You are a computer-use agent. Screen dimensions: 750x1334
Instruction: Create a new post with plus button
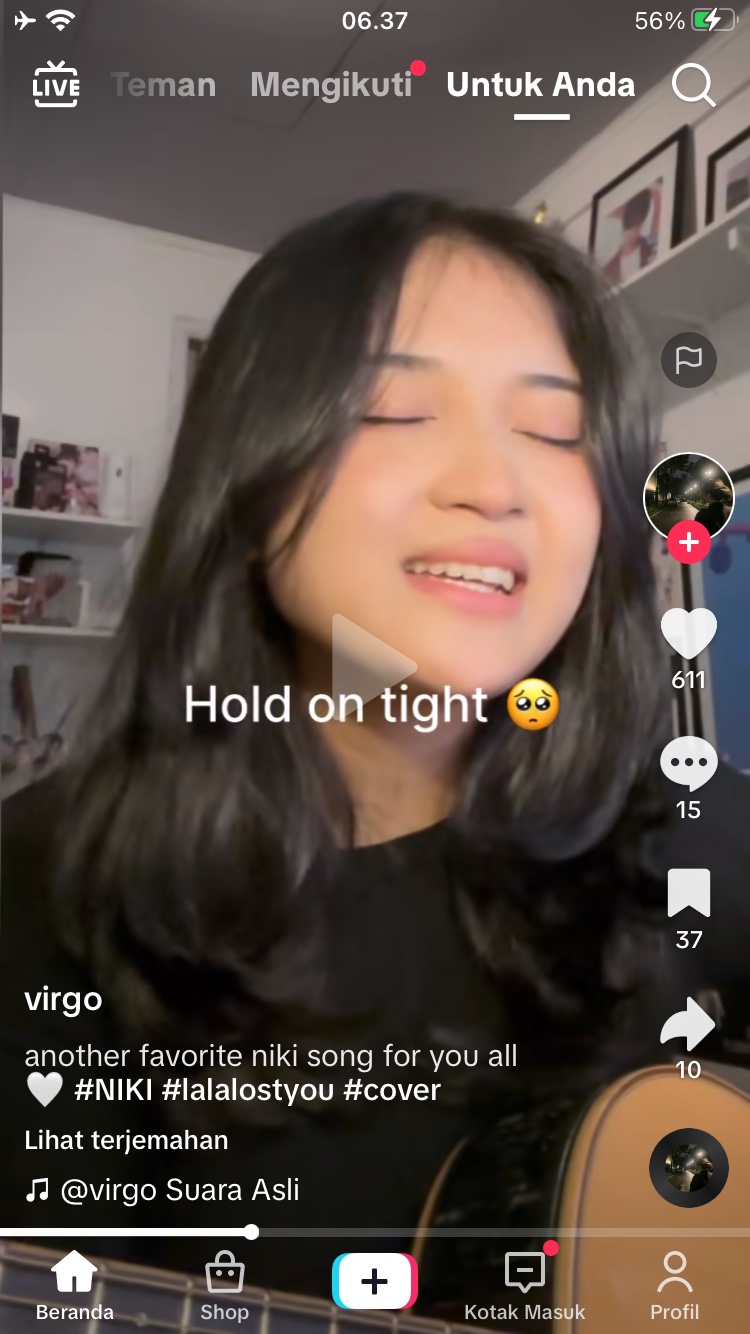point(375,1281)
